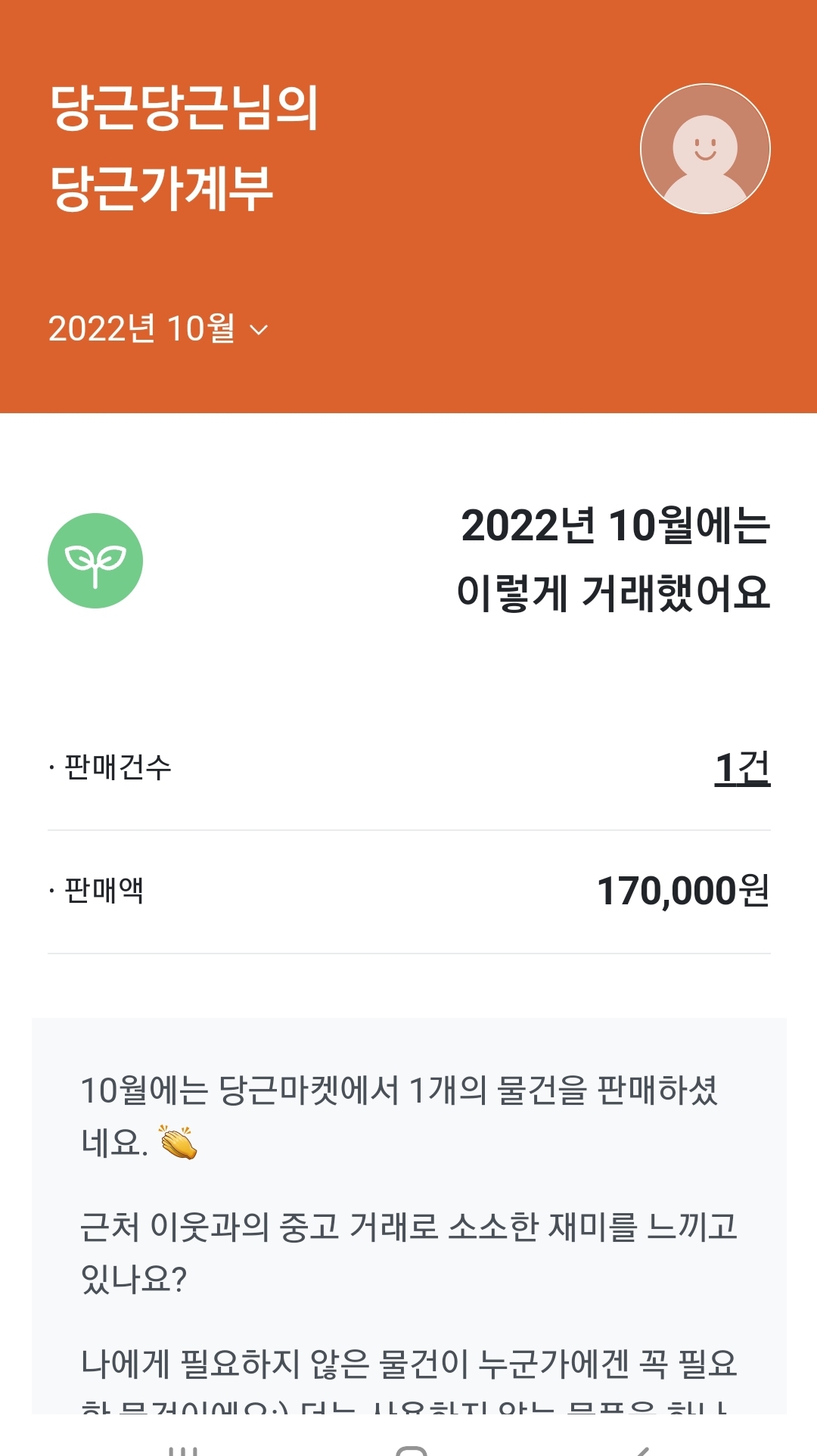Open the 2022년 10월 month dropdown

tap(158, 329)
